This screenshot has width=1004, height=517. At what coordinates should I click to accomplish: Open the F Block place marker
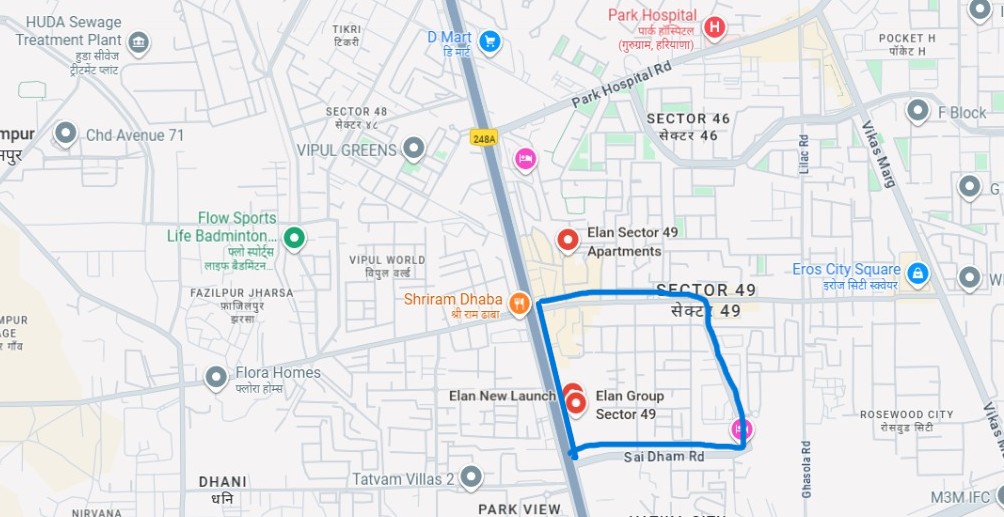(917, 110)
